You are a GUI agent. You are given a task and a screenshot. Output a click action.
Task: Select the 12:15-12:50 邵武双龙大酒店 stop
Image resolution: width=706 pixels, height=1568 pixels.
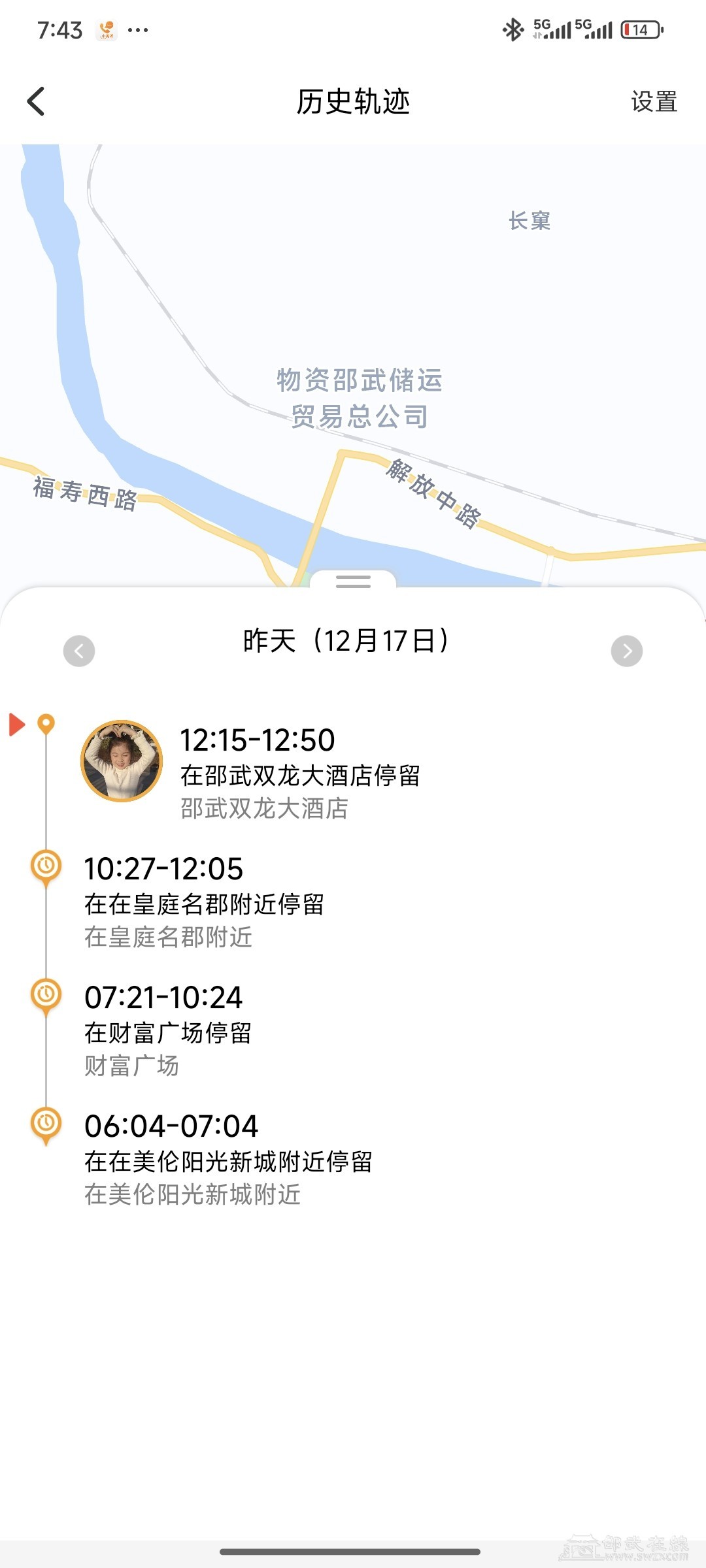(299, 773)
